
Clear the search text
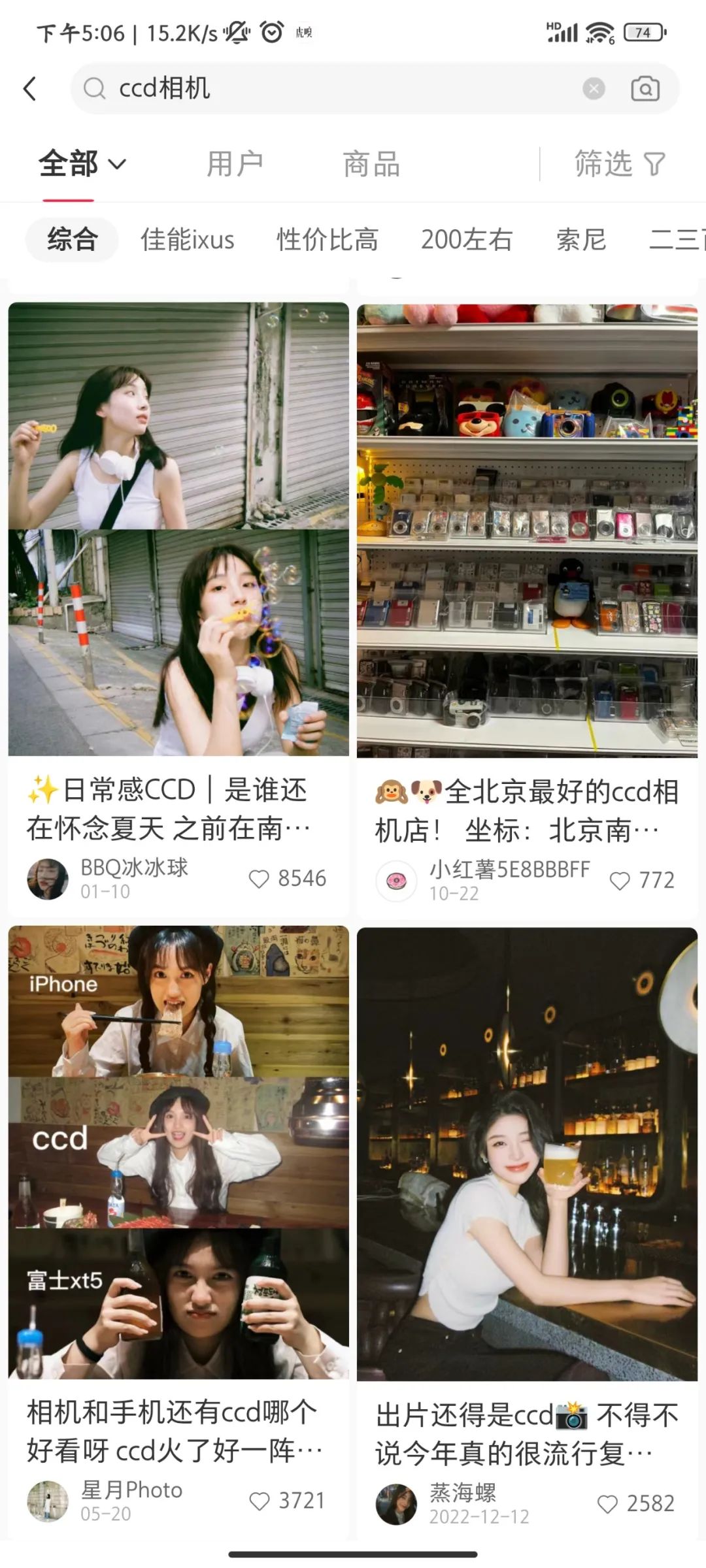[594, 88]
